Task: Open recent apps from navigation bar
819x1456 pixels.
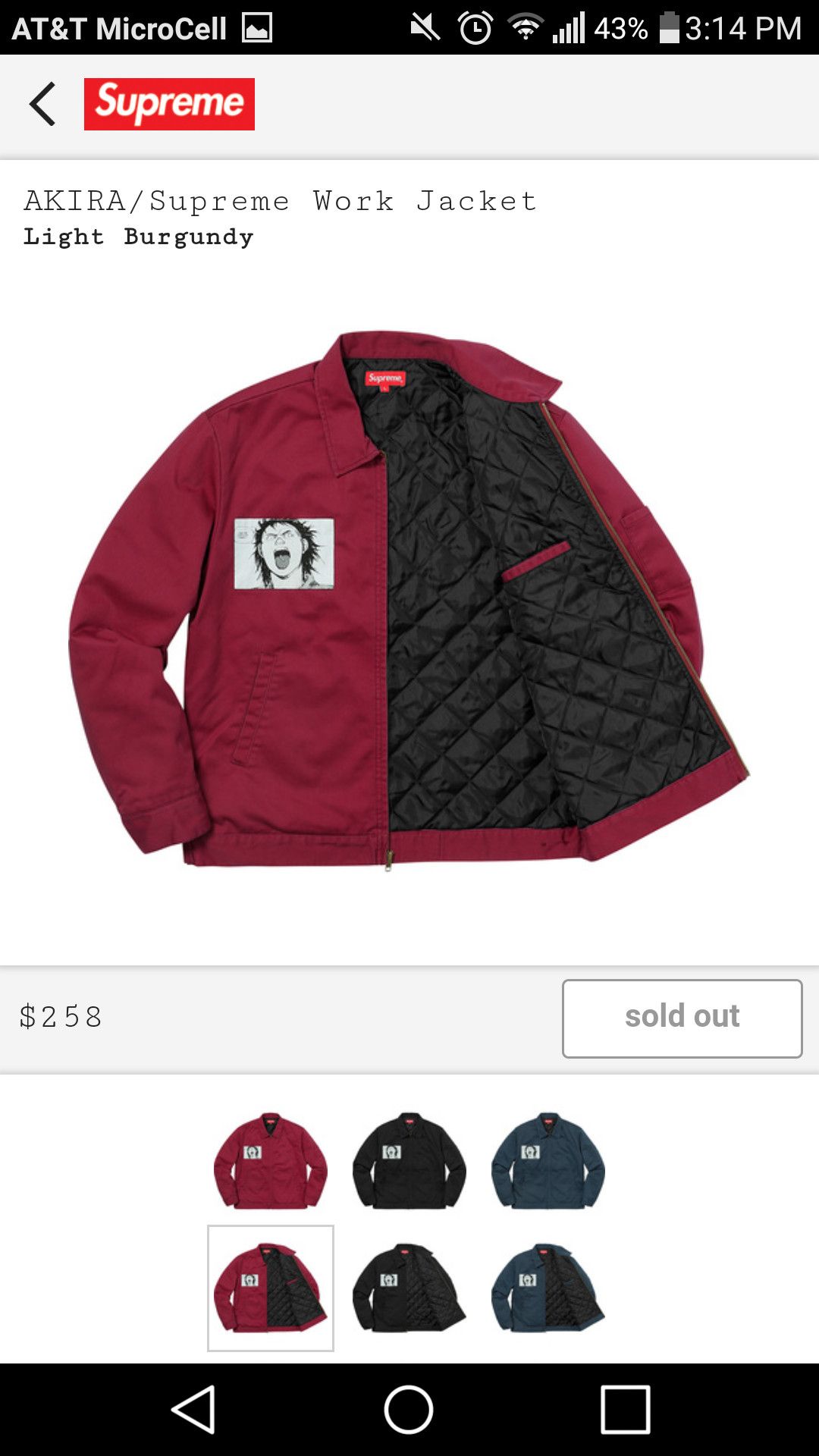Action: coord(625,1410)
